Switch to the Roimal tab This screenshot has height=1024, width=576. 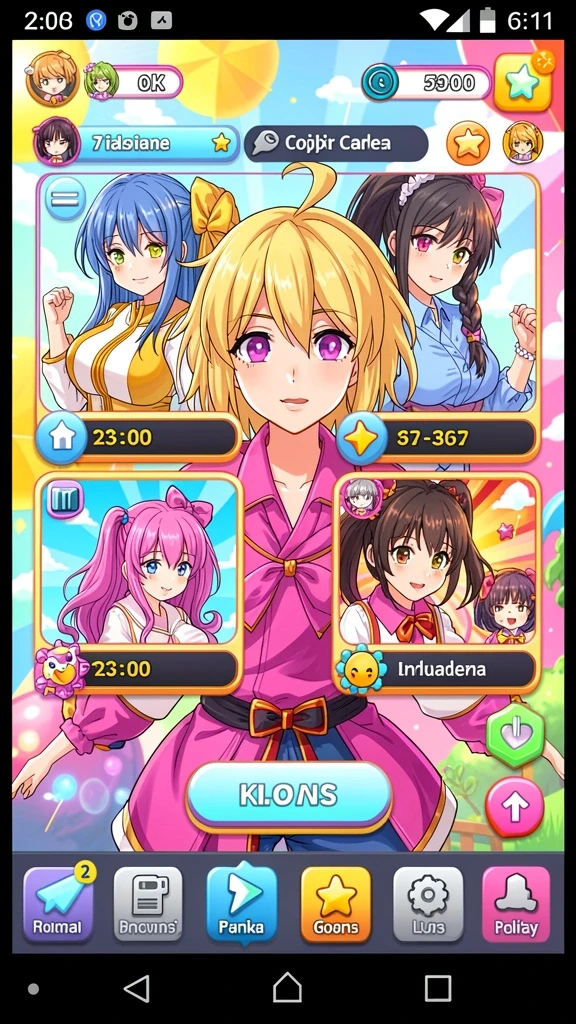tap(57, 904)
